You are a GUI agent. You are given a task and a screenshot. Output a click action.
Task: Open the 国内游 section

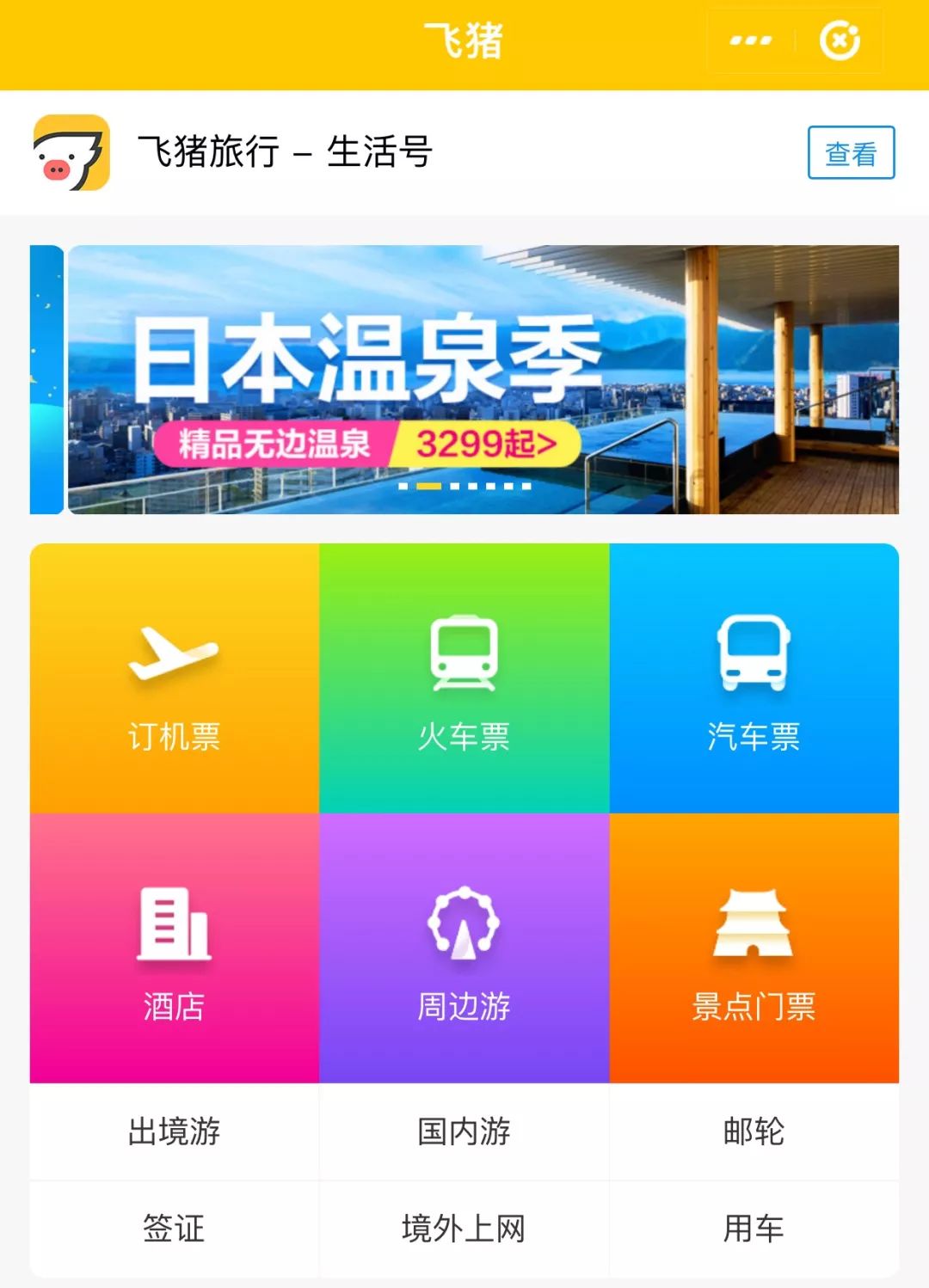pyautogui.click(x=464, y=1132)
